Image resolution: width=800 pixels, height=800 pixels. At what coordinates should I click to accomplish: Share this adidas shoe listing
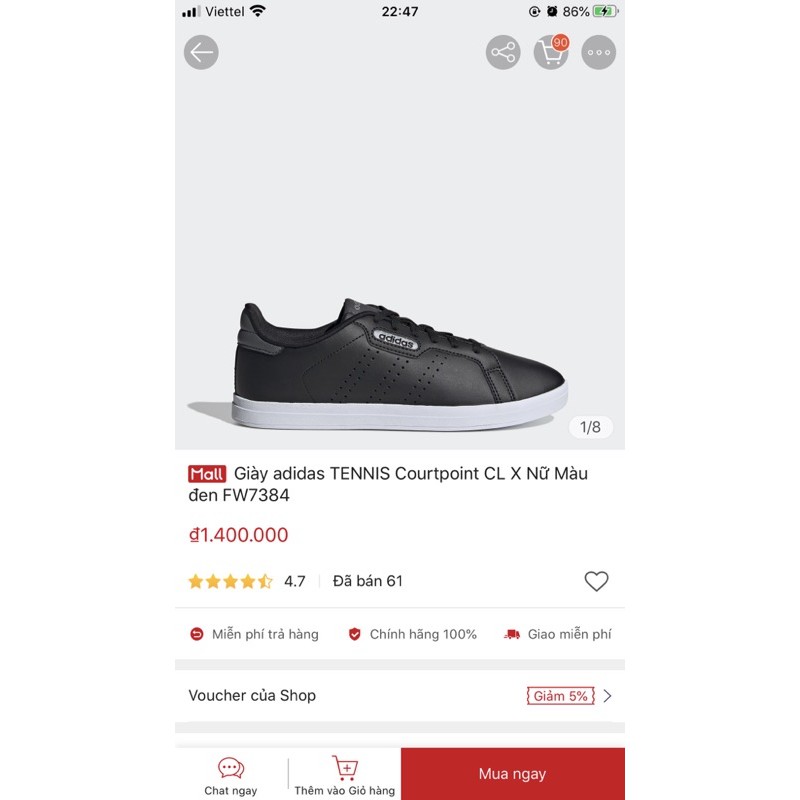(x=503, y=52)
